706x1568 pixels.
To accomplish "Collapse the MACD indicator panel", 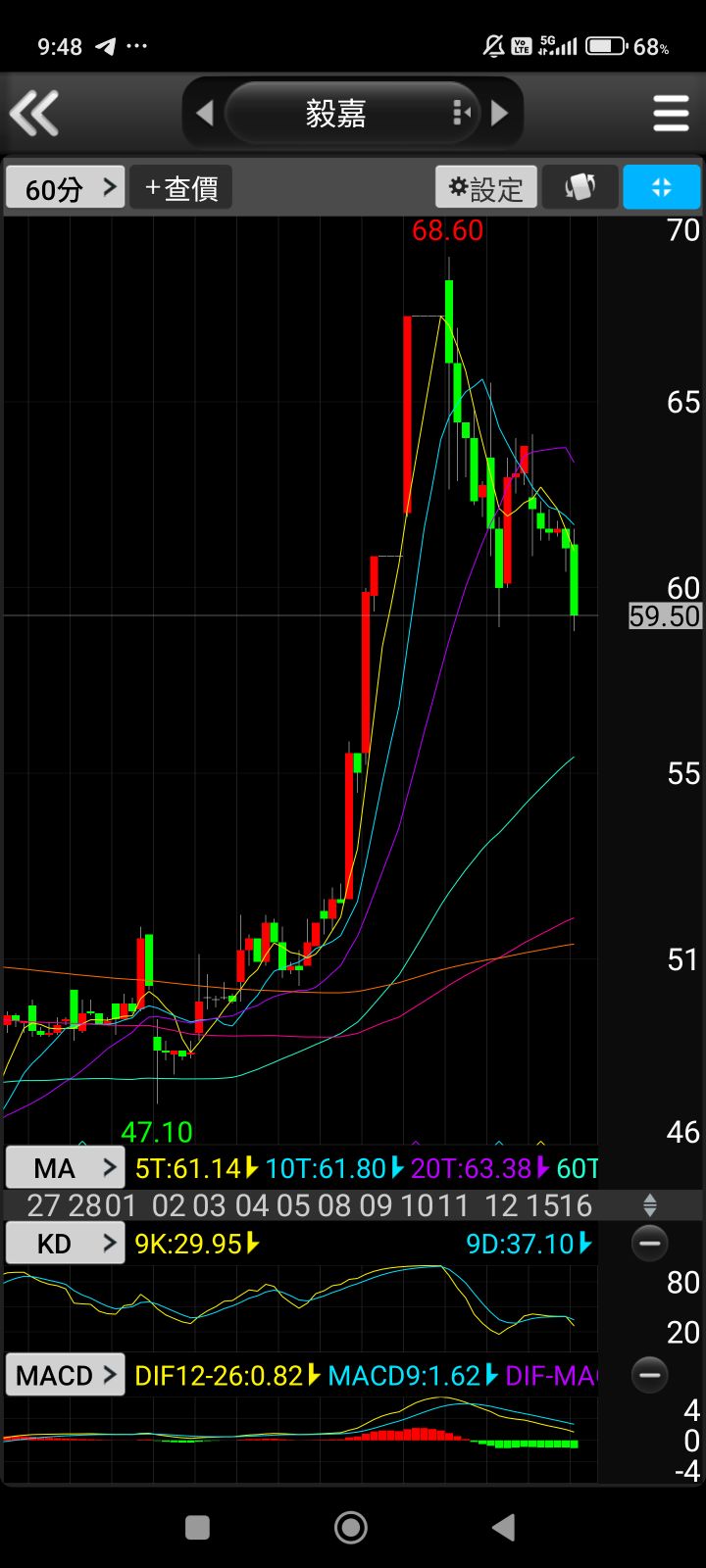I will [649, 1375].
